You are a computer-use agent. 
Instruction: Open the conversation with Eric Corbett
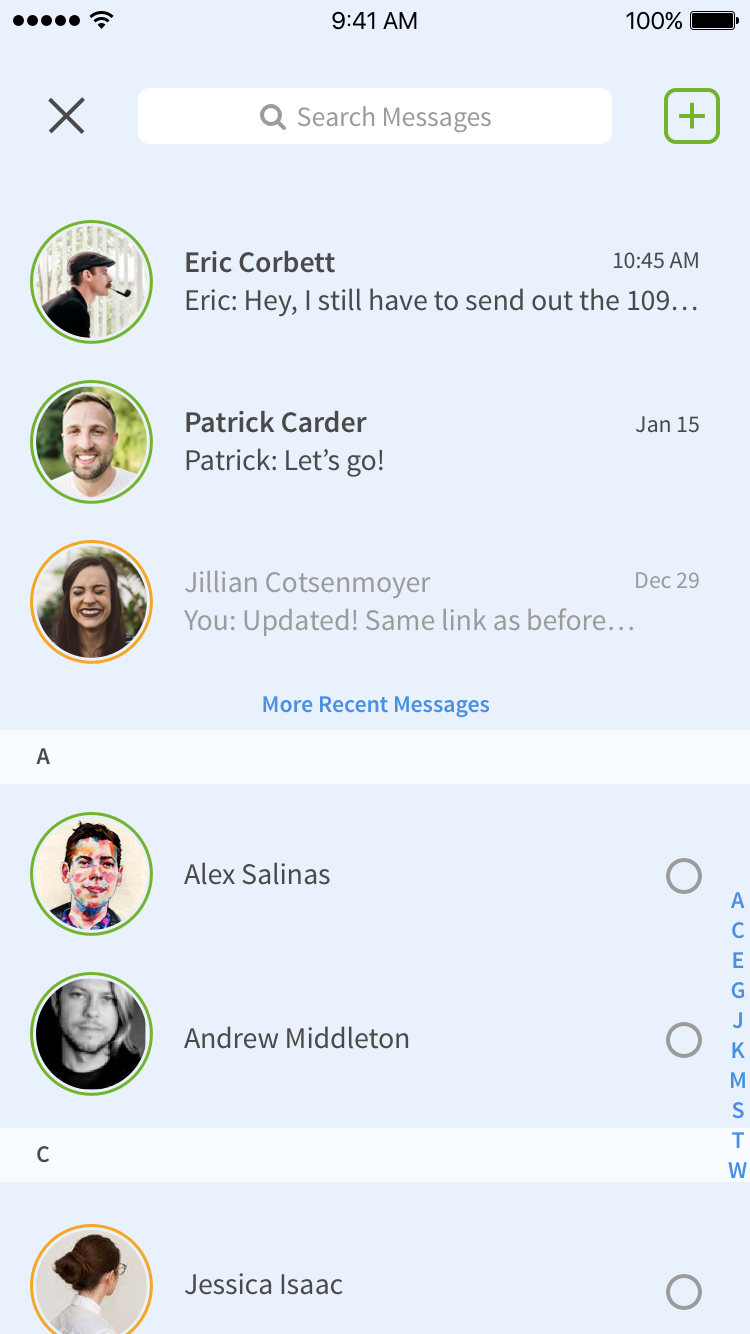pyautogui.click(x=440, y=282)
